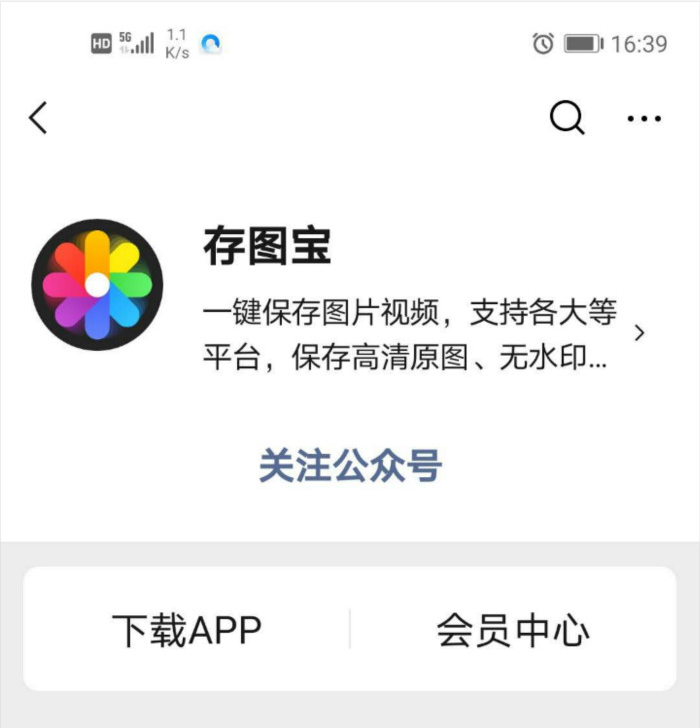This screenshot has width=700, height=728.
Task: View the 存图宝 profile avatar
Action: tap(97, 285)
